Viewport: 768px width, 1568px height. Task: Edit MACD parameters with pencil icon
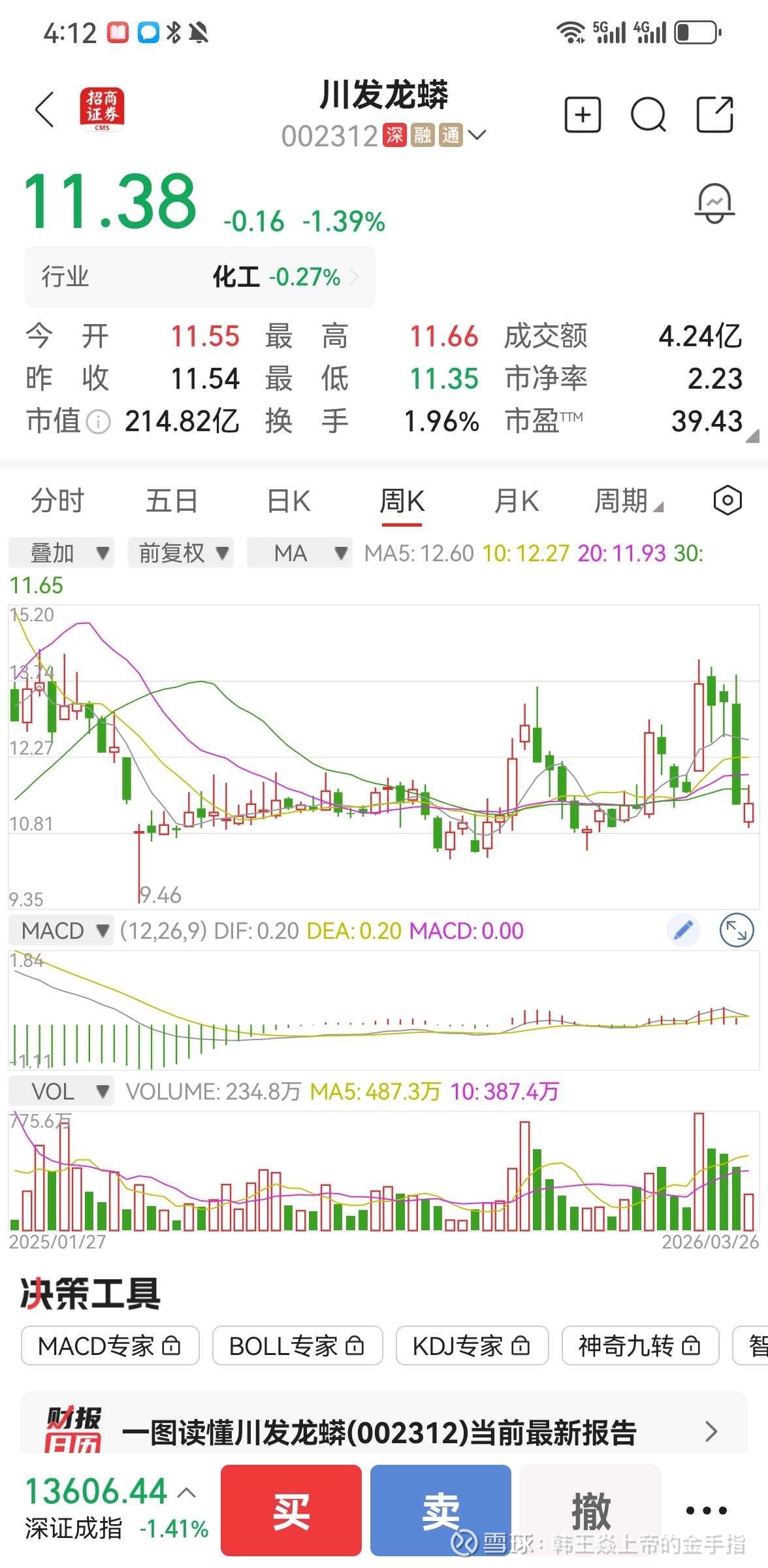pos(683,930)
